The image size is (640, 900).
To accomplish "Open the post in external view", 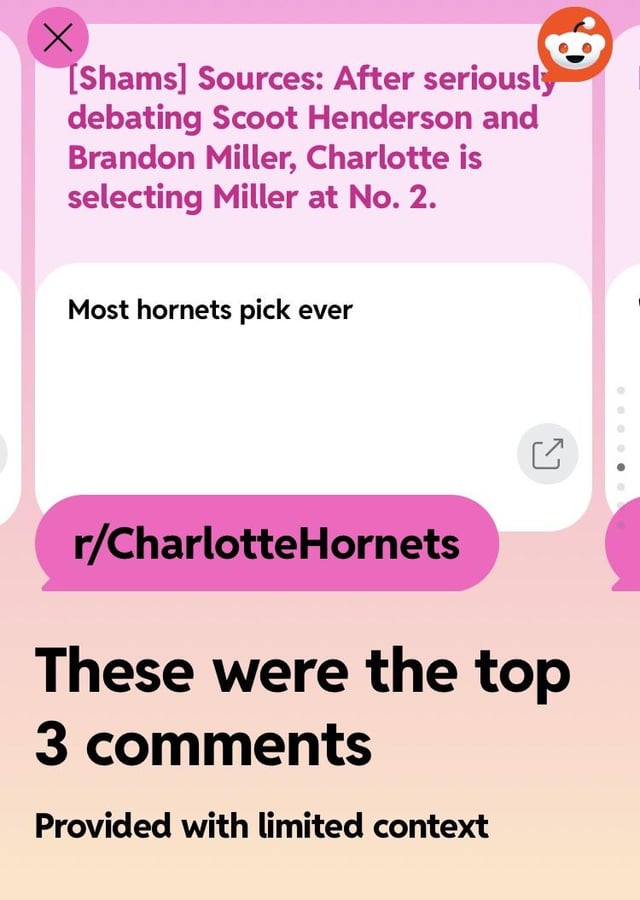I will click(547, 454).
